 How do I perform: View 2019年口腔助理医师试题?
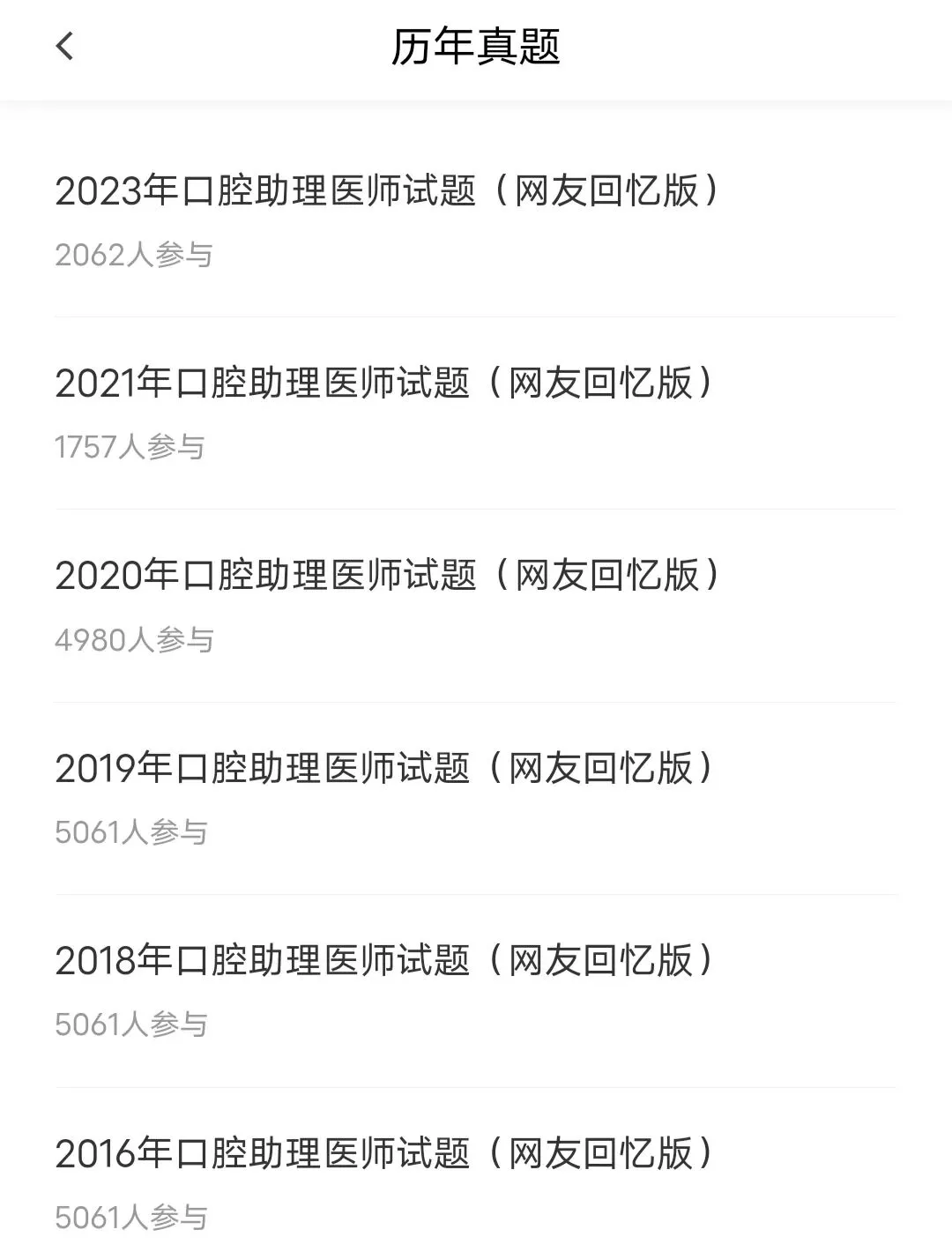[x=384, y=768]
